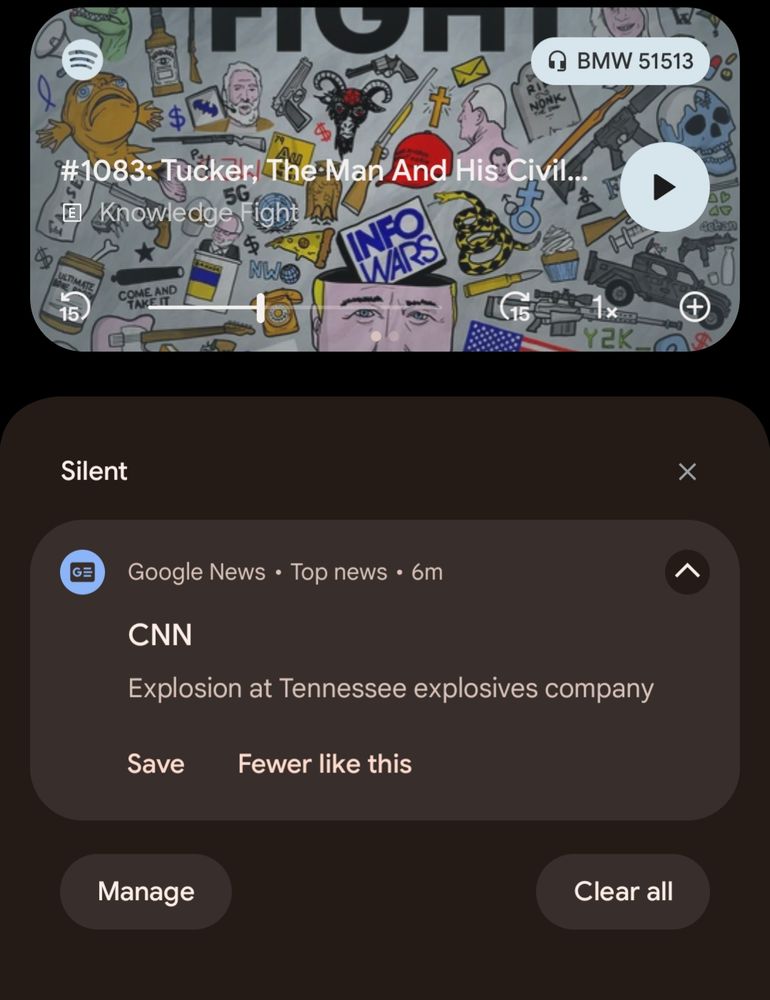Open Spotify from the media card icon
770x1000 pixels.
[x=82, y=59]
